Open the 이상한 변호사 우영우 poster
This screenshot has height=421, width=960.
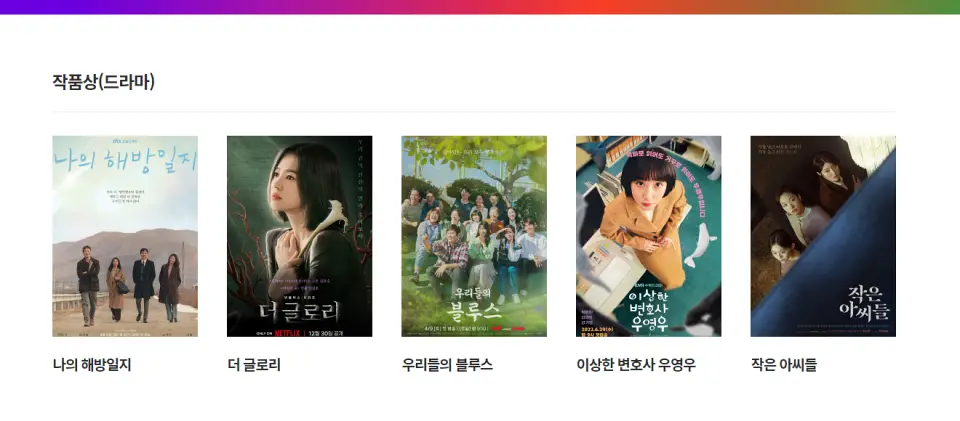[648, 236]
